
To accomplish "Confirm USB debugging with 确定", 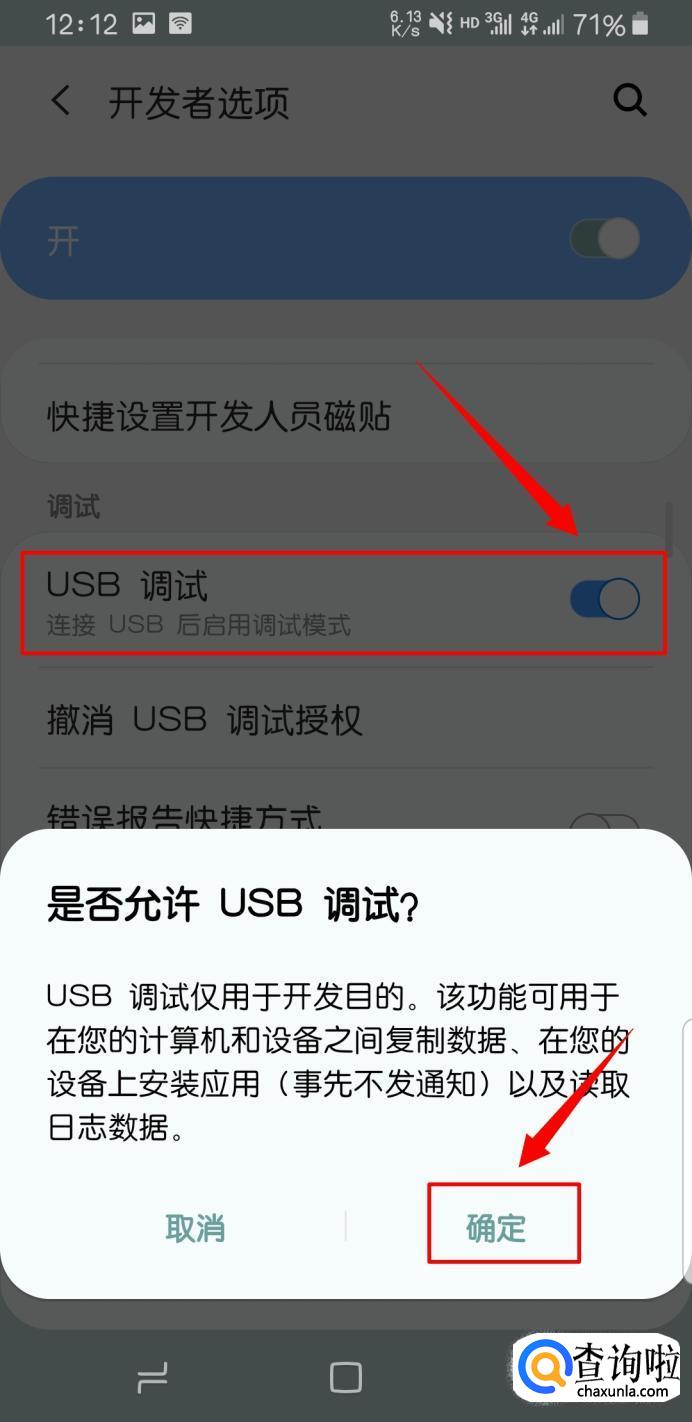I will tap(496, 1227).
